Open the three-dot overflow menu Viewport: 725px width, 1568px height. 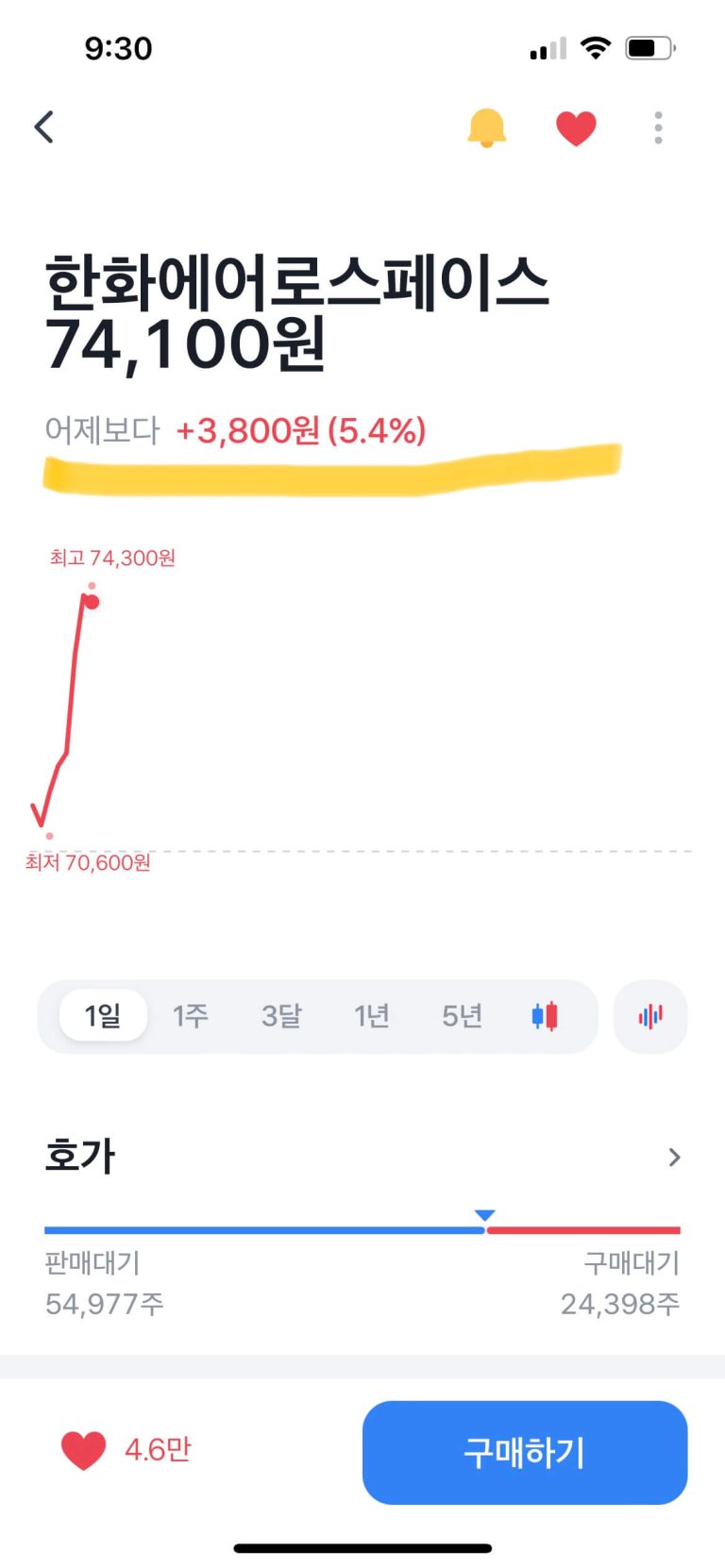pos(658,127)
